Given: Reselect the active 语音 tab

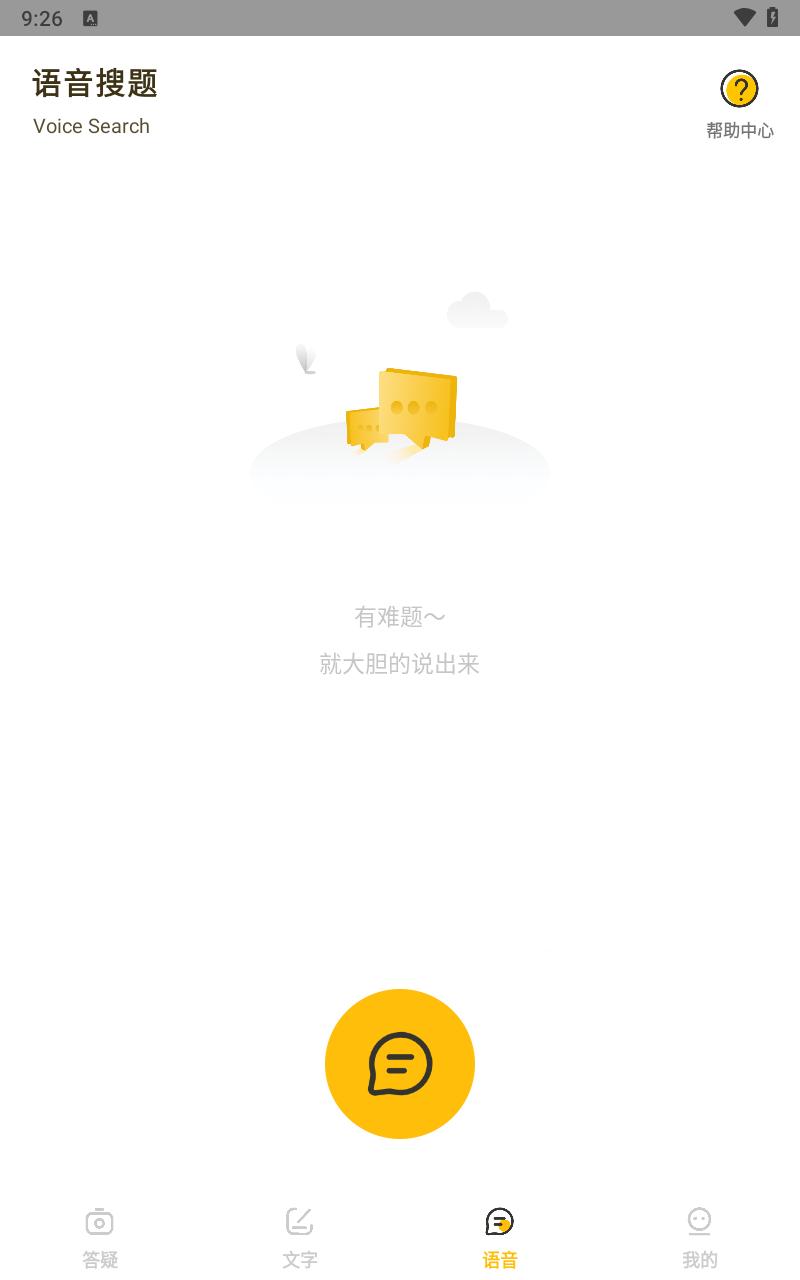Looking at the screenshot, I should 499,1237.
